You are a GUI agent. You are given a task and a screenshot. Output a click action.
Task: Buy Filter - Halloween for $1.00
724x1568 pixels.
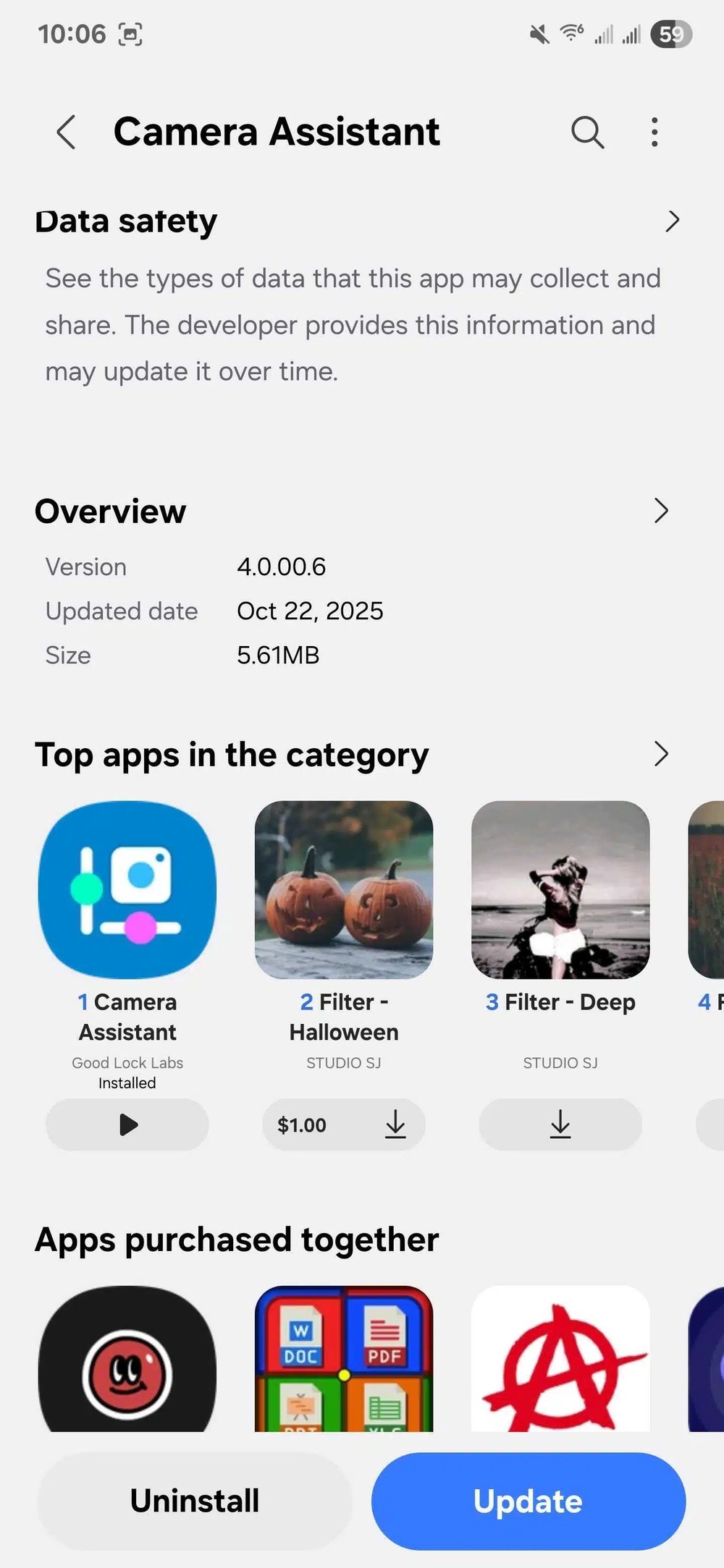click(x=344, y=1124)
